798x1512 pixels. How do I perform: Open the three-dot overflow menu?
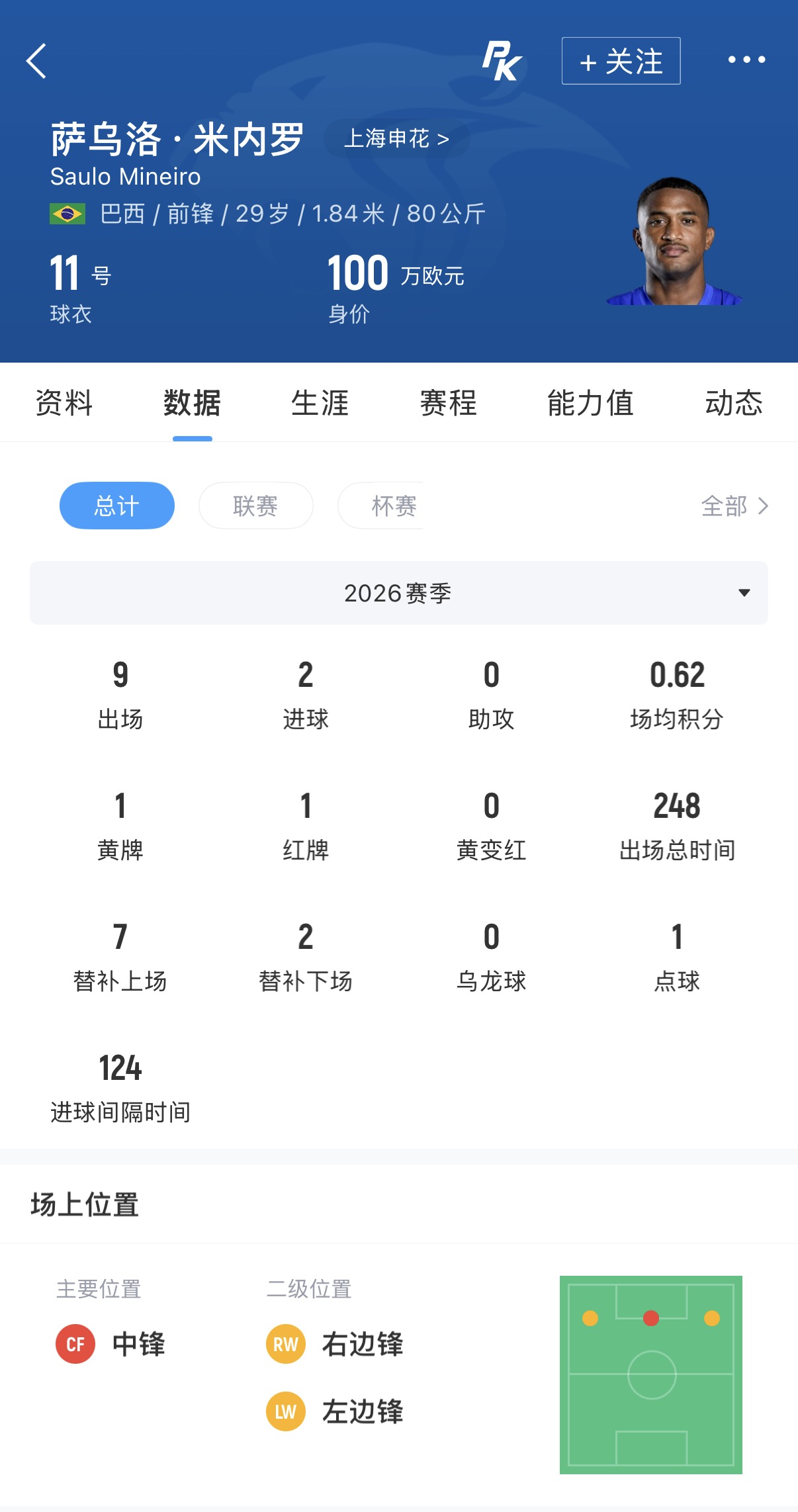746,60
